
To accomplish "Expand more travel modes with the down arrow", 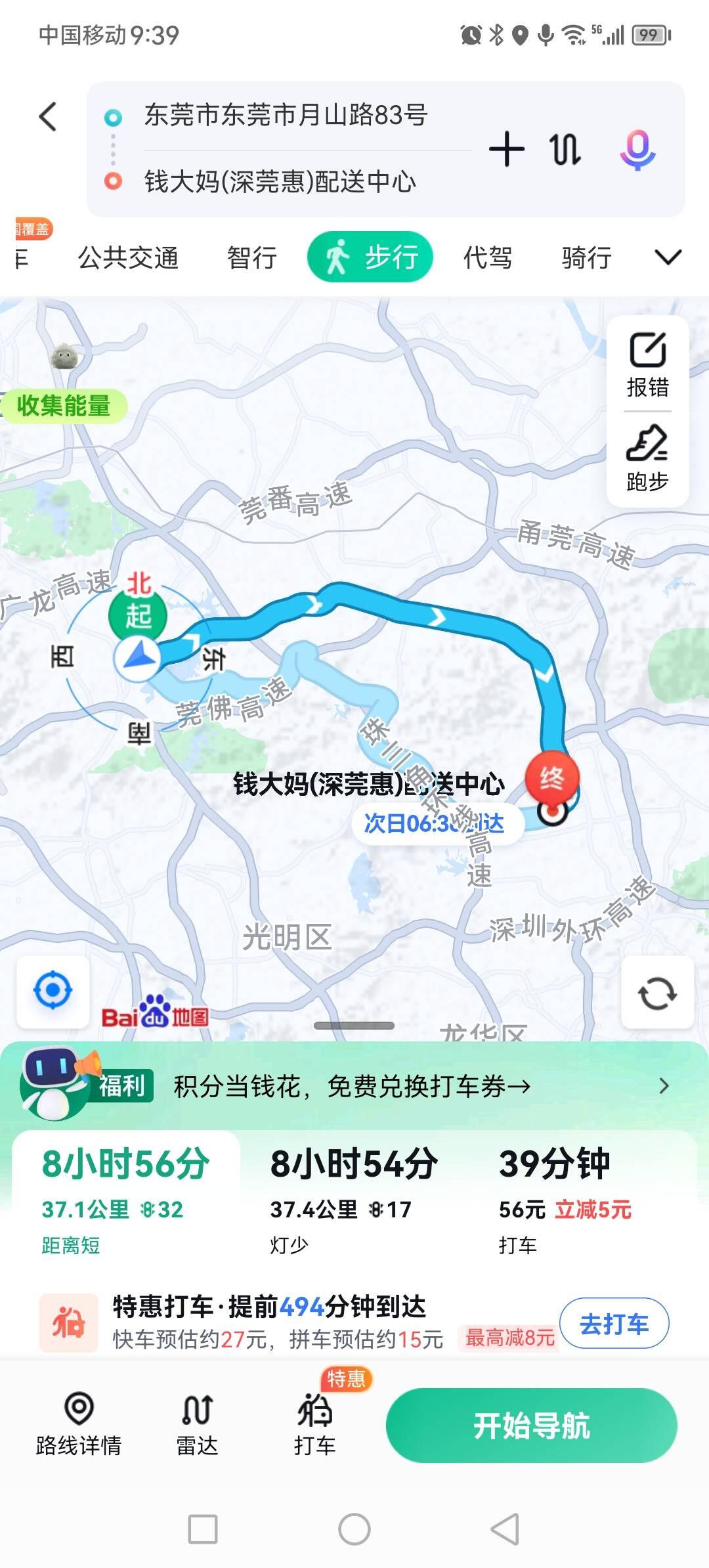I will point(668,257).
